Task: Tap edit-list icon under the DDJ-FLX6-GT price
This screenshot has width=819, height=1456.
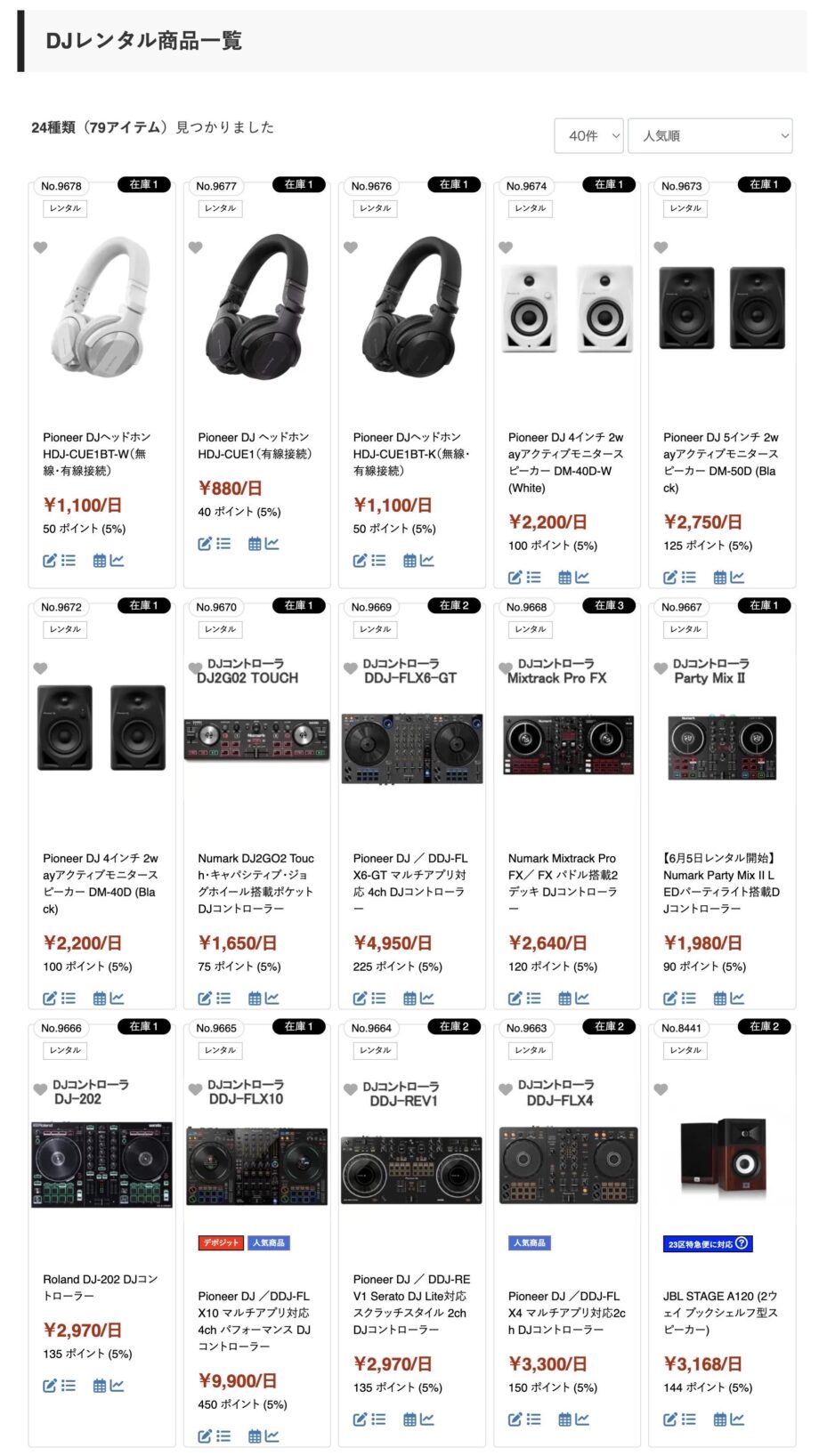Action: tap(369, 999)
